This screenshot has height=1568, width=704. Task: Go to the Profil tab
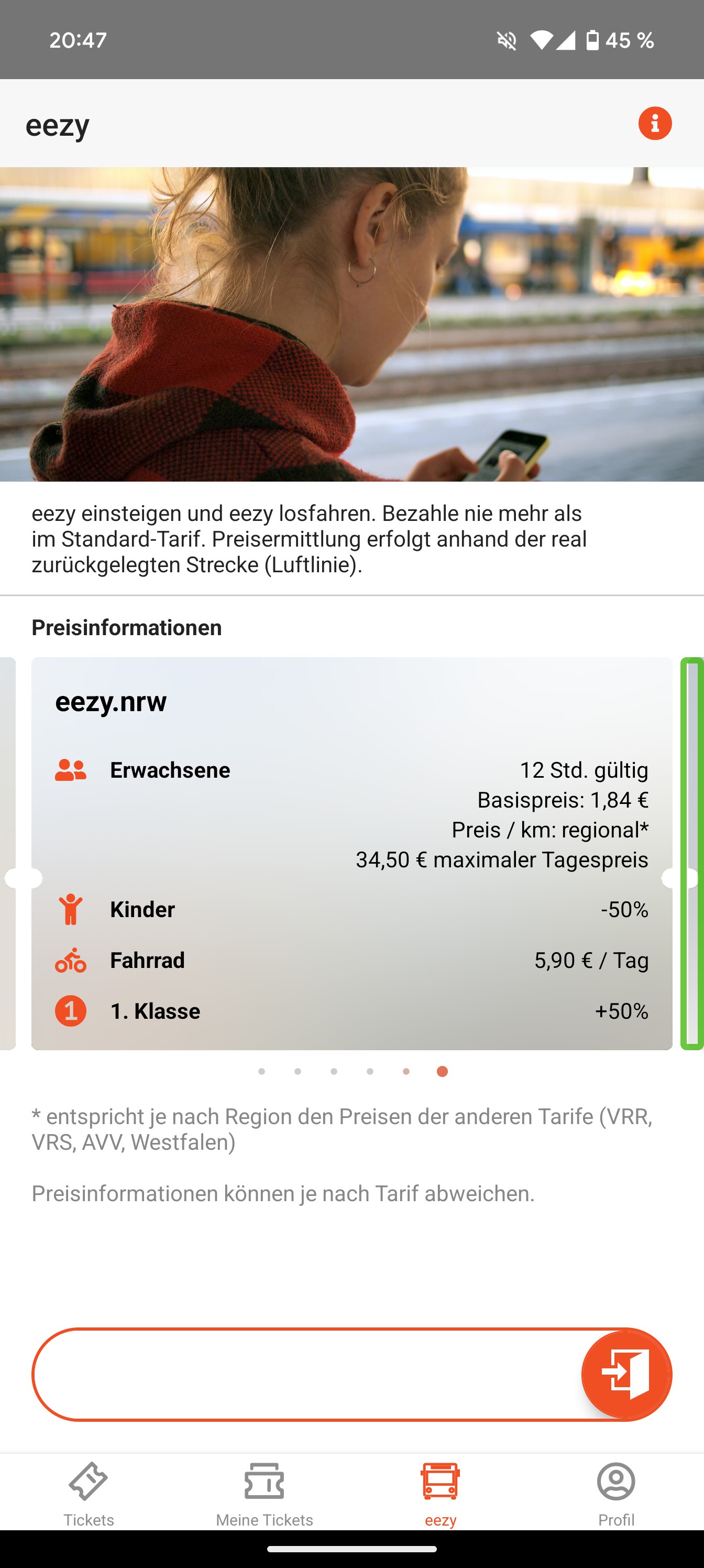point(616,1493)
